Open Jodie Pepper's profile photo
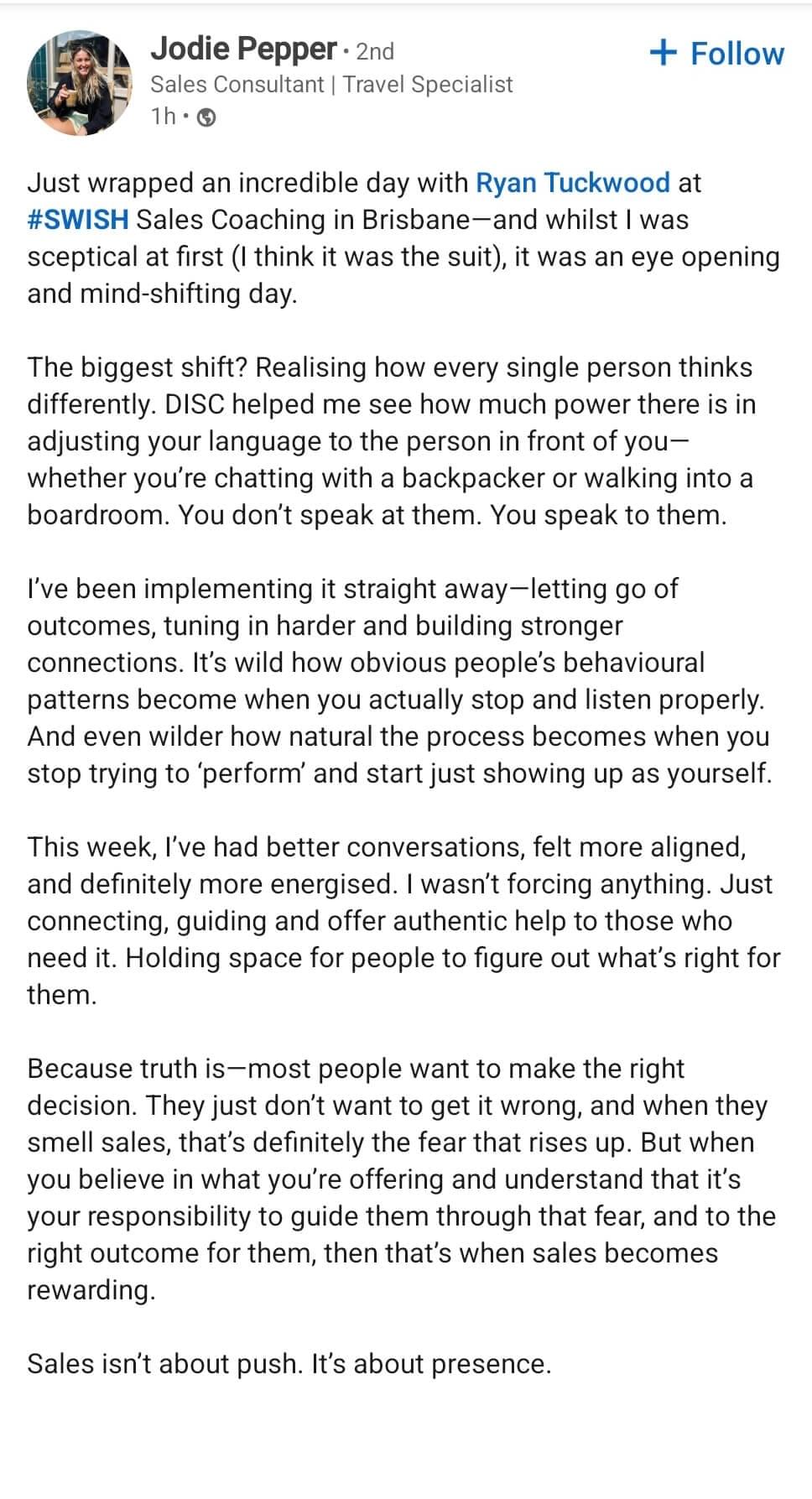The image size is (812, 1499). coord(80,84)
